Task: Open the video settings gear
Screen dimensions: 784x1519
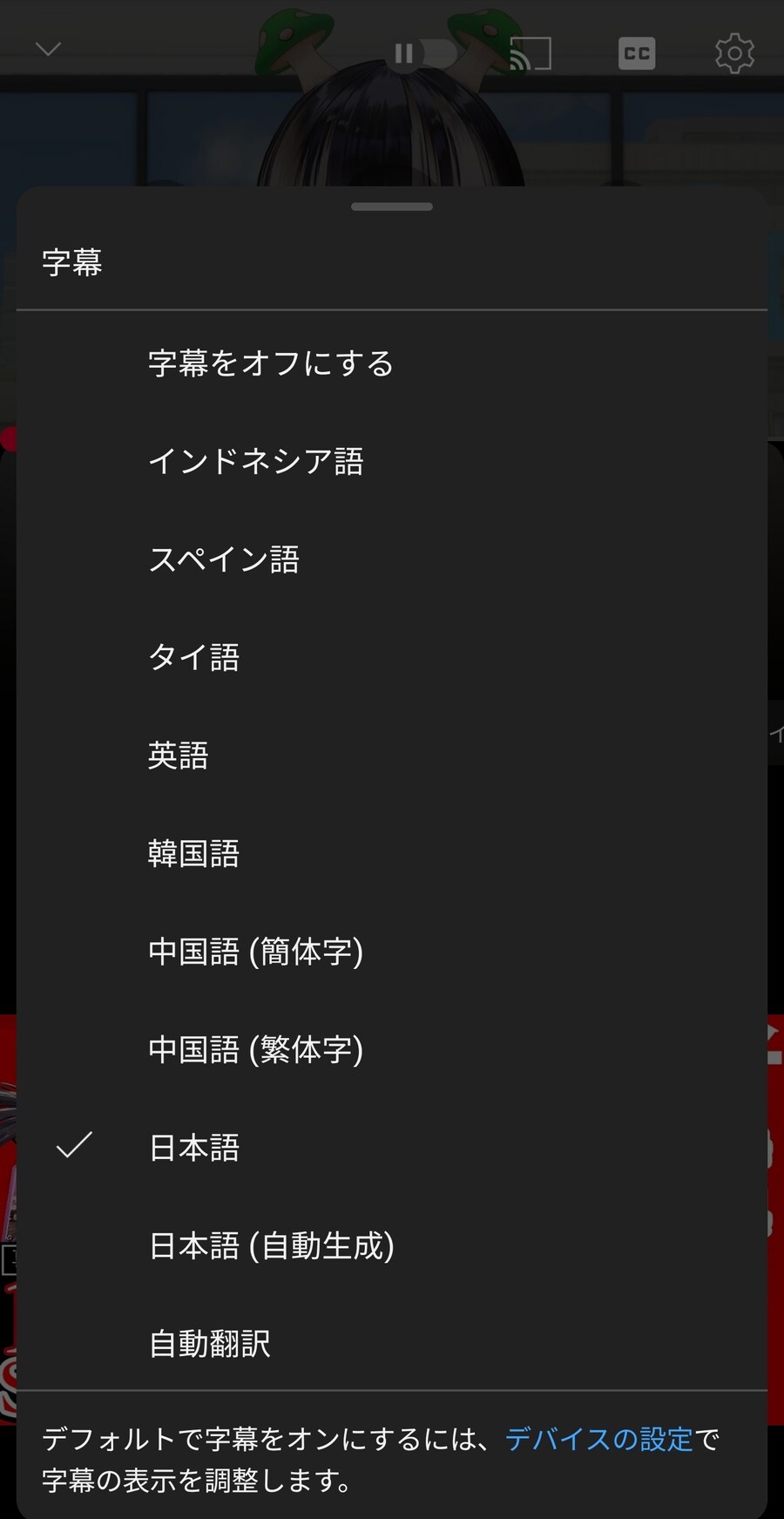Action: (733, 54)
